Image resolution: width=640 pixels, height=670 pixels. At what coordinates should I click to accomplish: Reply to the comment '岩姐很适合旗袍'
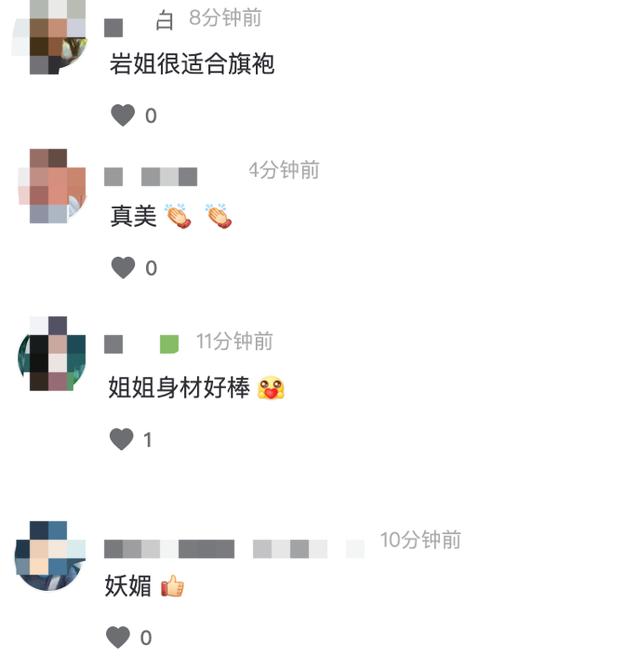coord(192,64)
